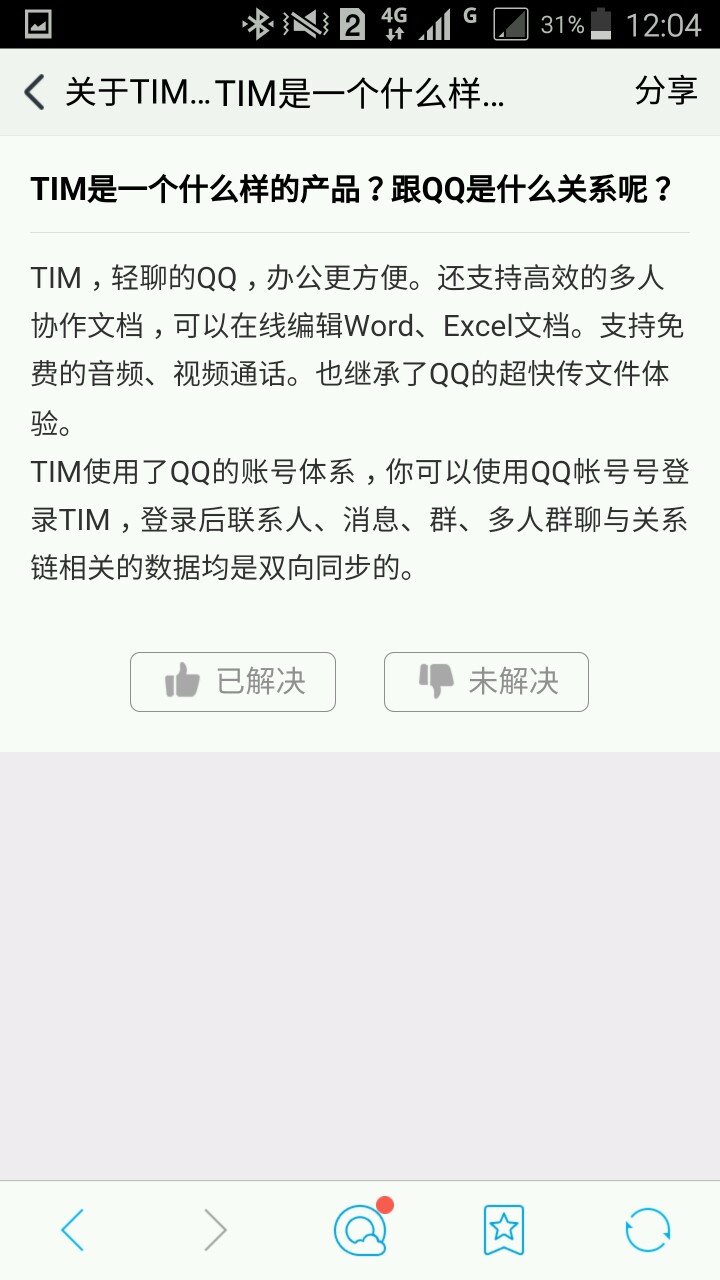Go back using the top-left arrow
The height and width of the screenshot is (1280, 720).
pyautogui.click(x=34, y=92)
